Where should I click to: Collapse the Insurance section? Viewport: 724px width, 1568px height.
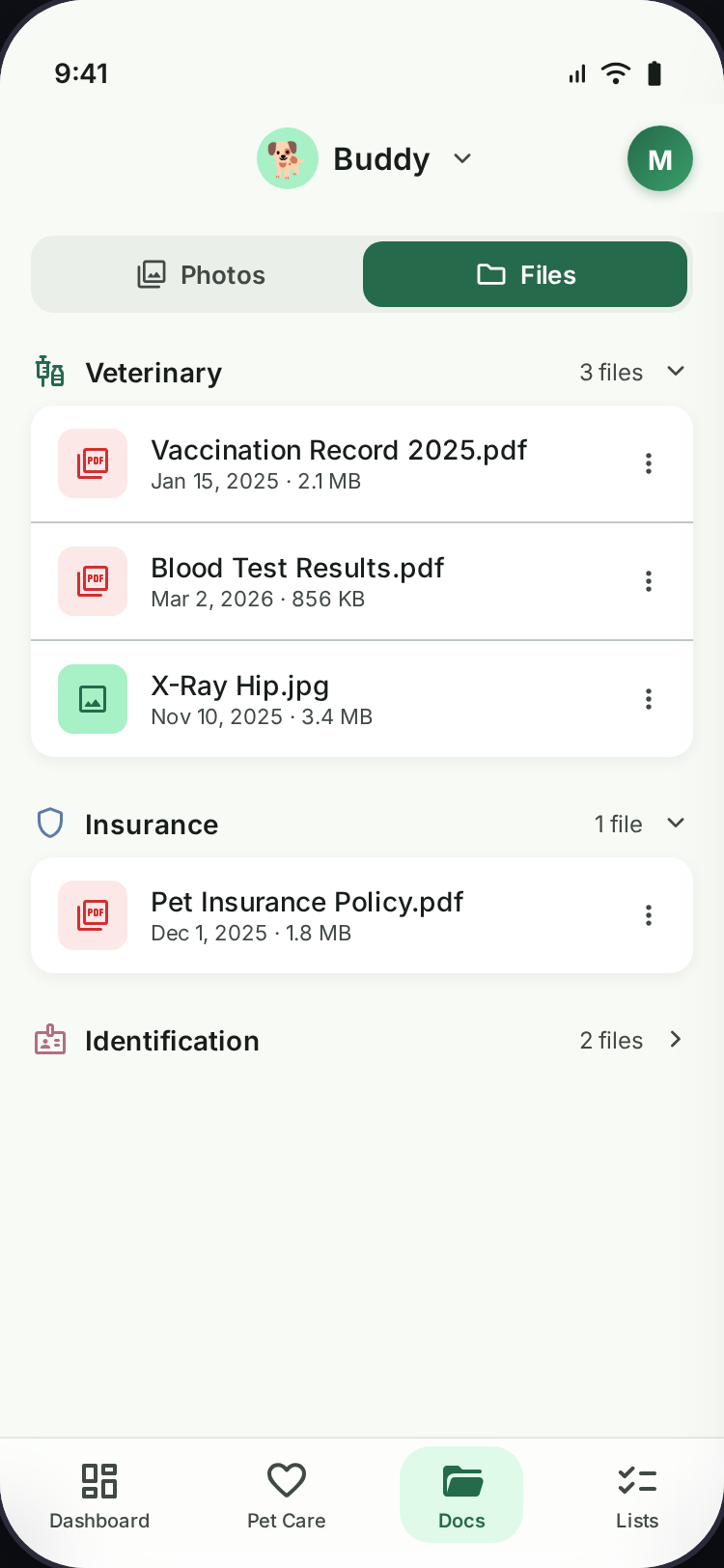click(x=675, y=824)
